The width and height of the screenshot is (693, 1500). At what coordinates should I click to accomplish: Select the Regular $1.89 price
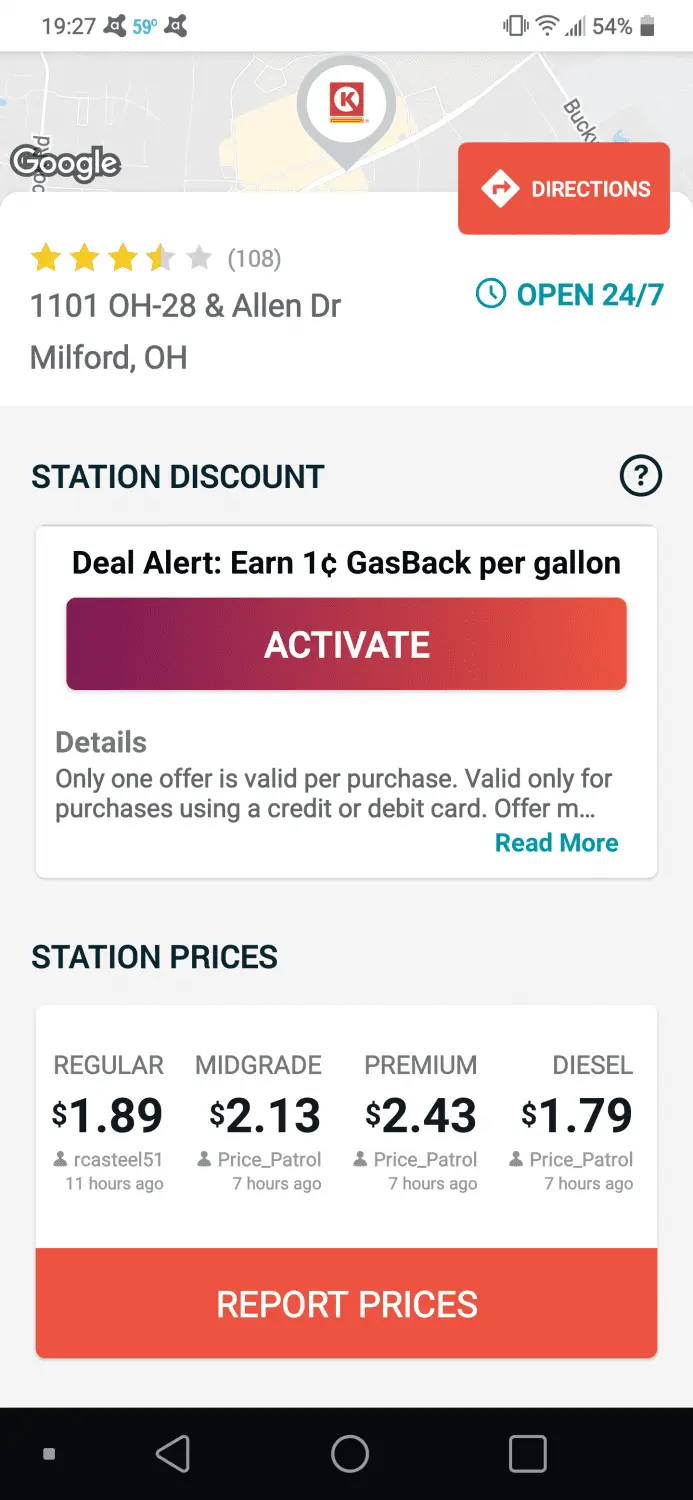point(108,1117)
